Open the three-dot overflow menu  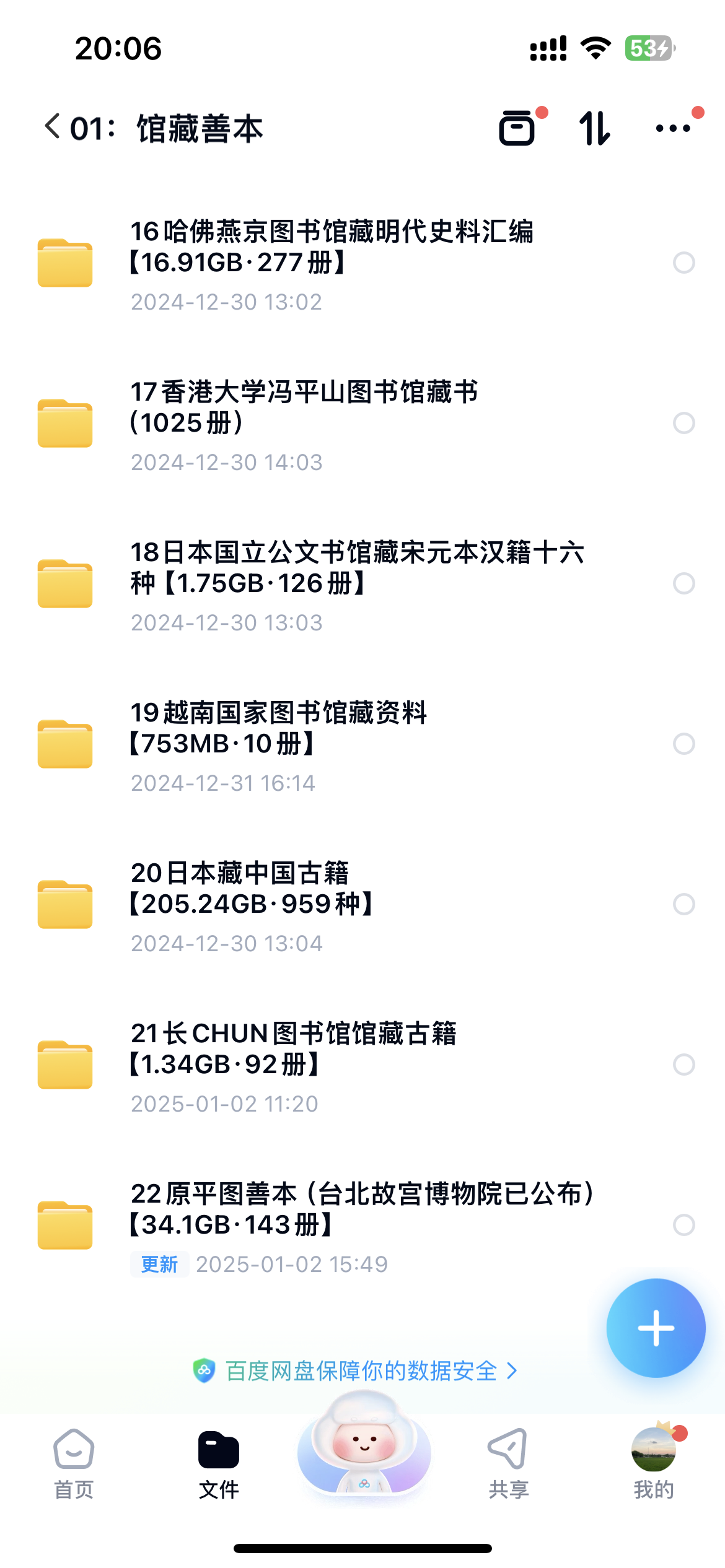point(673,128)
